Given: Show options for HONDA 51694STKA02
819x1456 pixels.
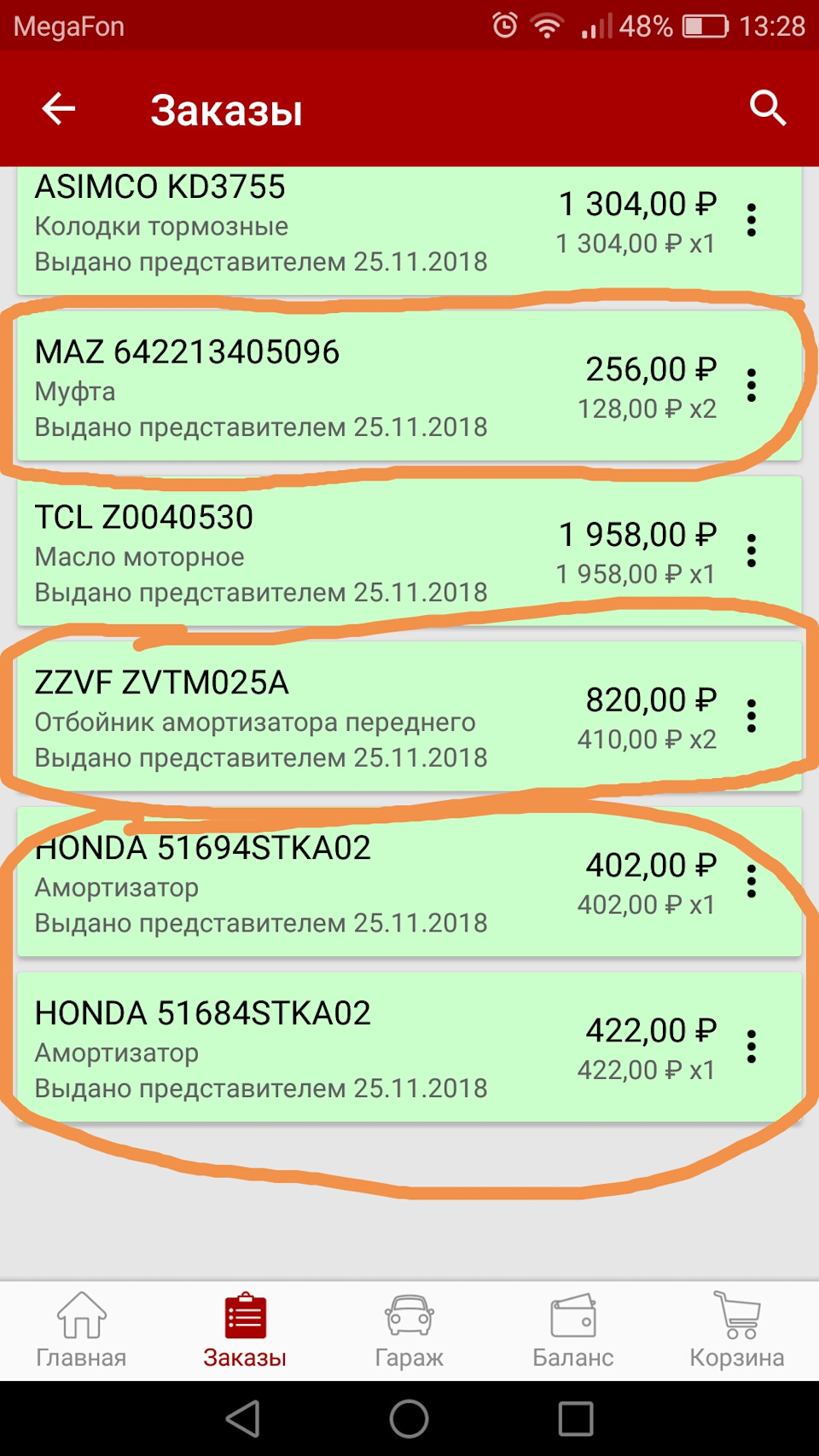Looking at the screenshot, I should 751,882.
